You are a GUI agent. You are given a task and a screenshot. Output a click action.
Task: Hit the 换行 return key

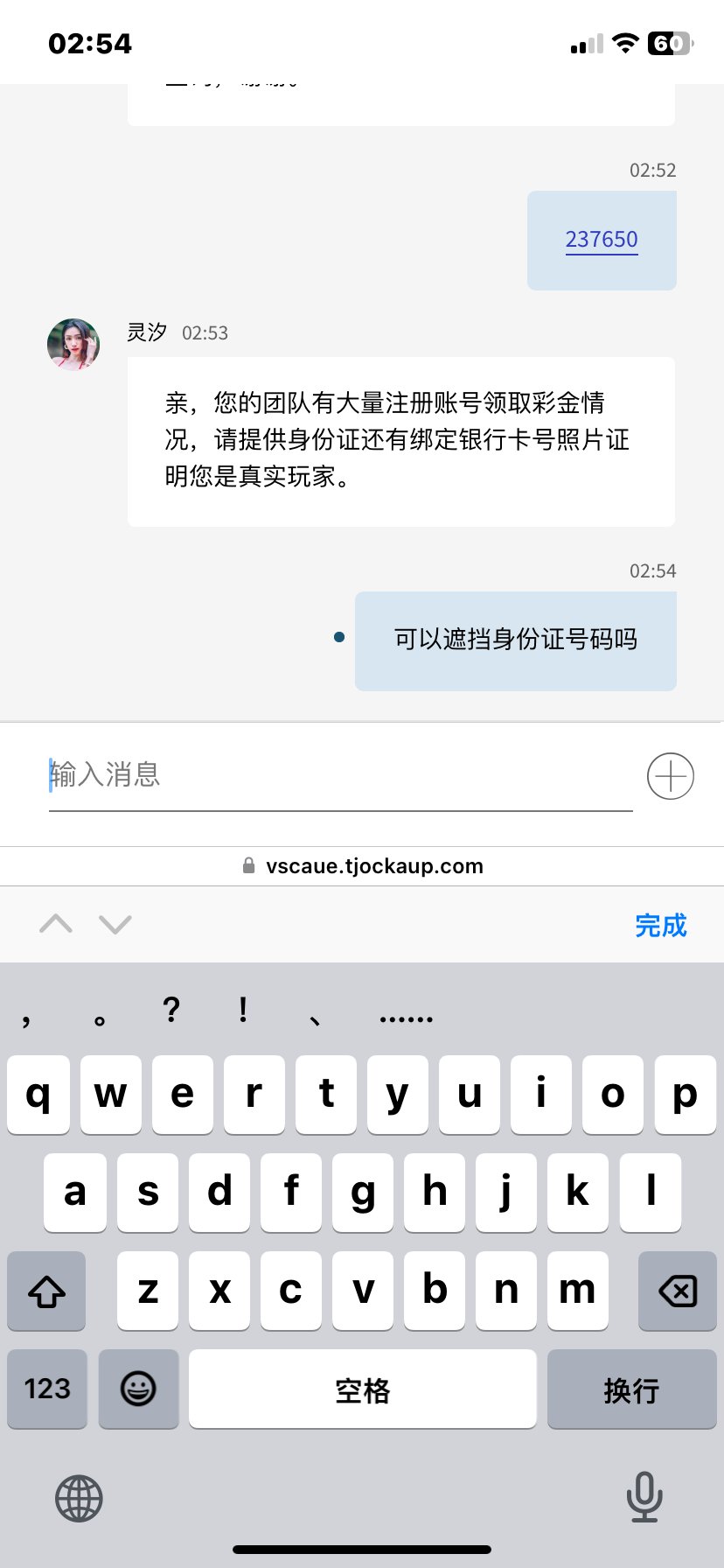pyautogui.click(x=630, y=1389)
